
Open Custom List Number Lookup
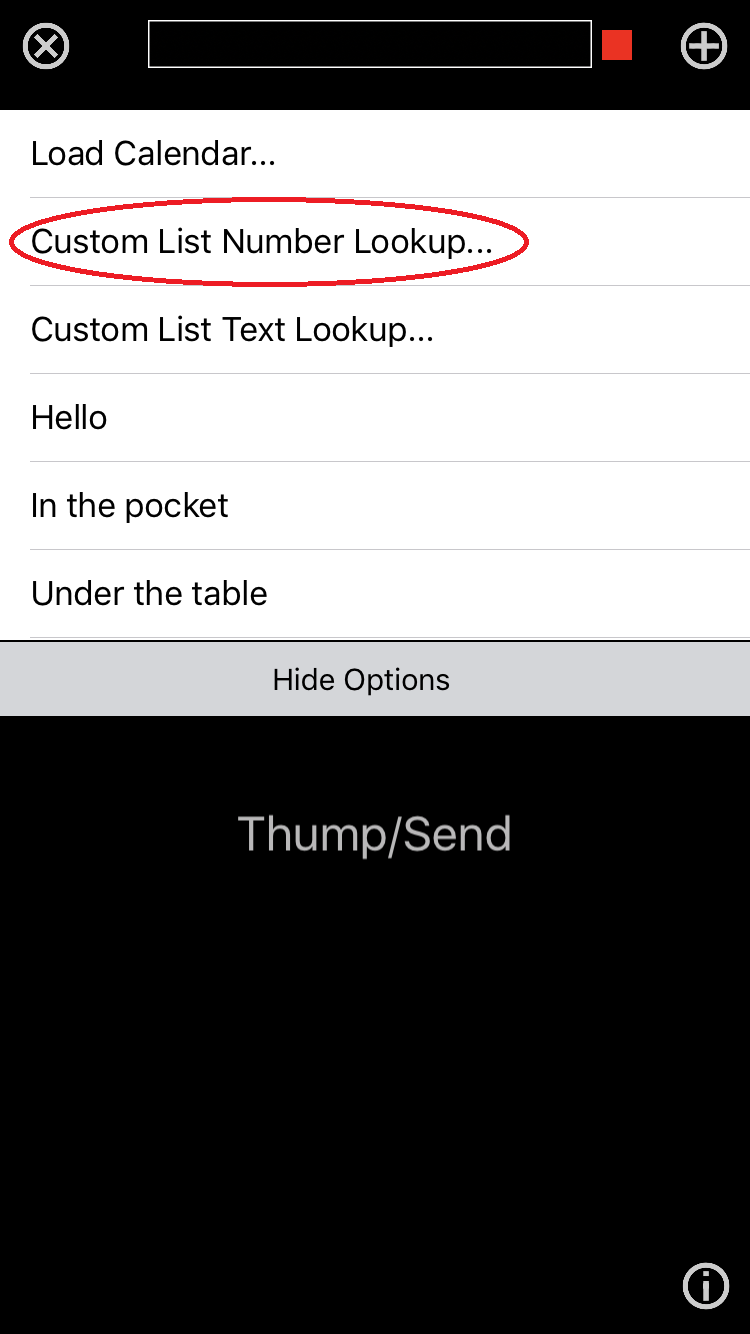tap(375, 242)
